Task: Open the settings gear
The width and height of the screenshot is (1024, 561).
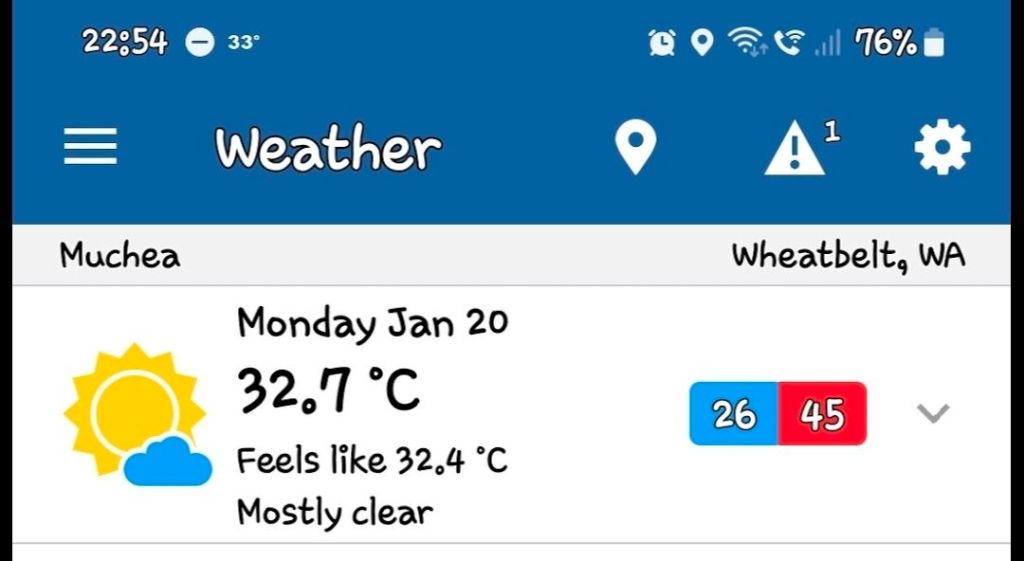Action: coord(942,149)
